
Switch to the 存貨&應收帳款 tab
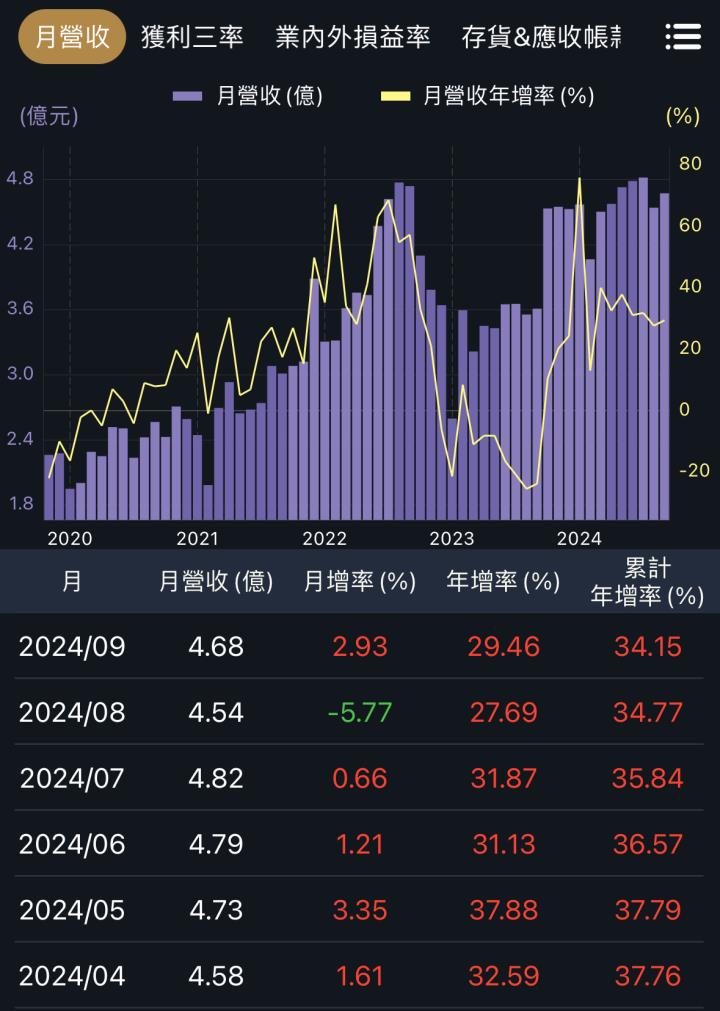(x=541, y=37)
